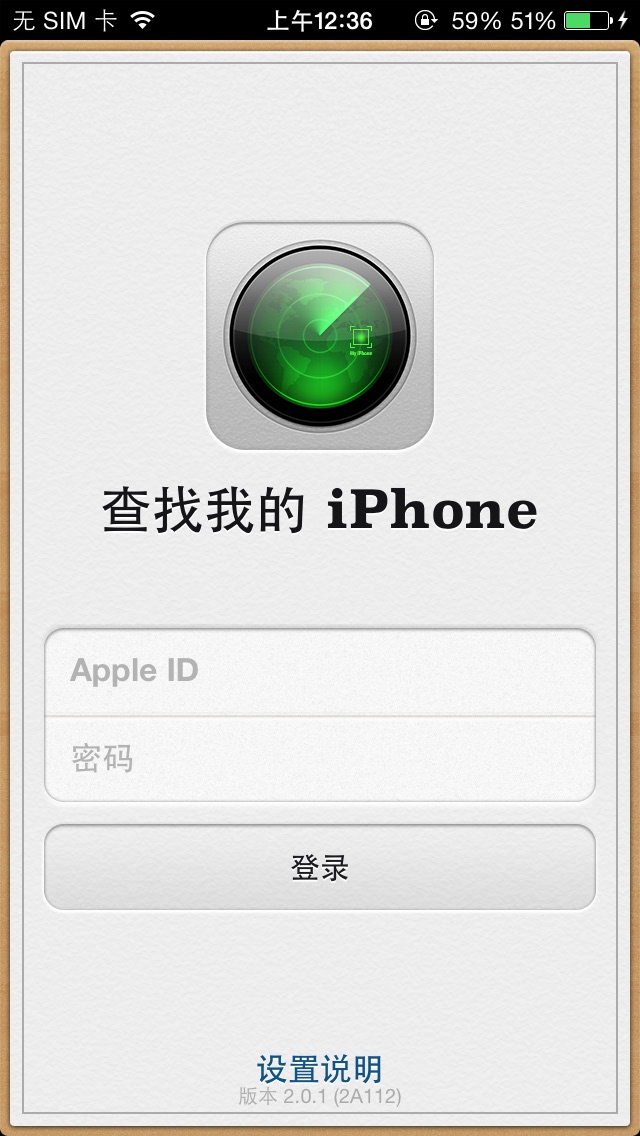Focus the 密码 password field
Image resolution: width=640 pixels, height=1136 pixels.
(x=320, y=759)
